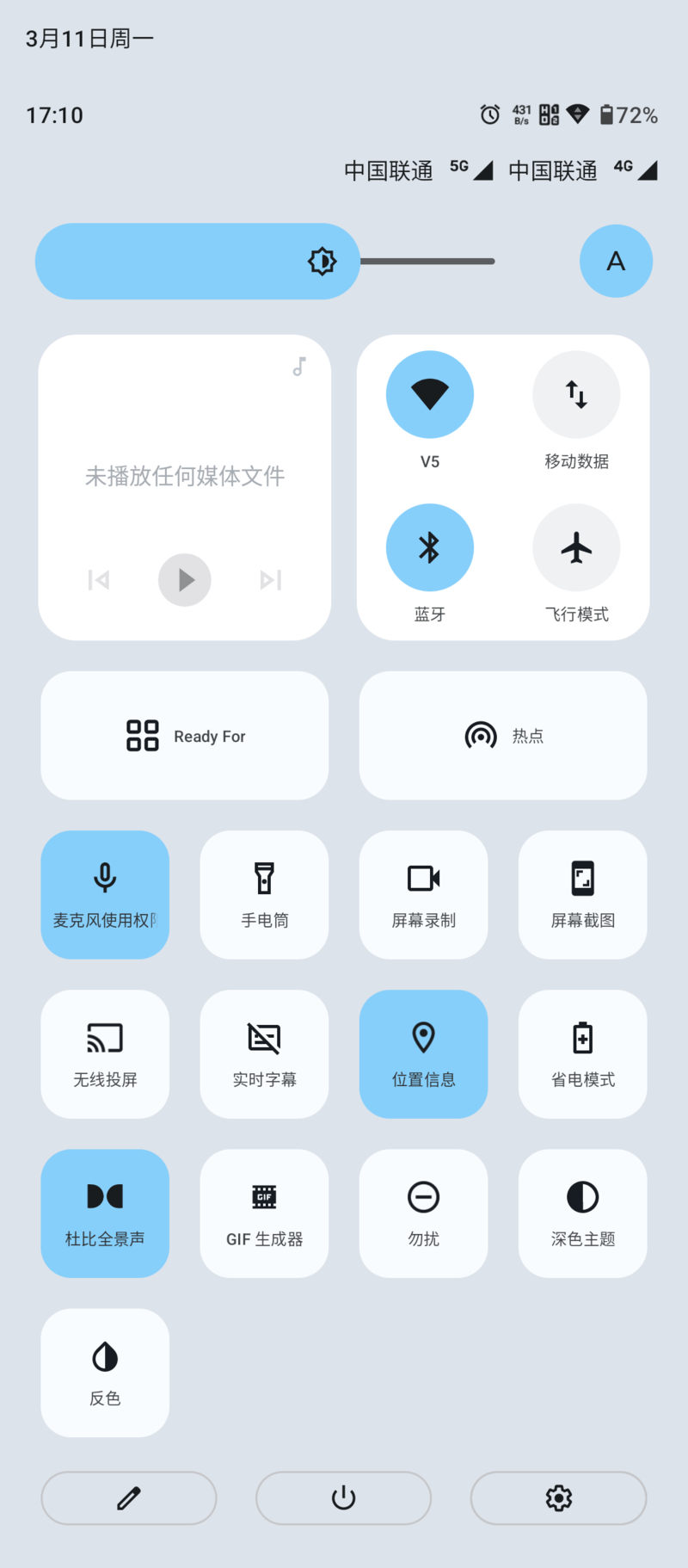This screenshot has height=1568, width=688.
Task: Turn on 深色主题 dark theme
Action: point(582,1213)
